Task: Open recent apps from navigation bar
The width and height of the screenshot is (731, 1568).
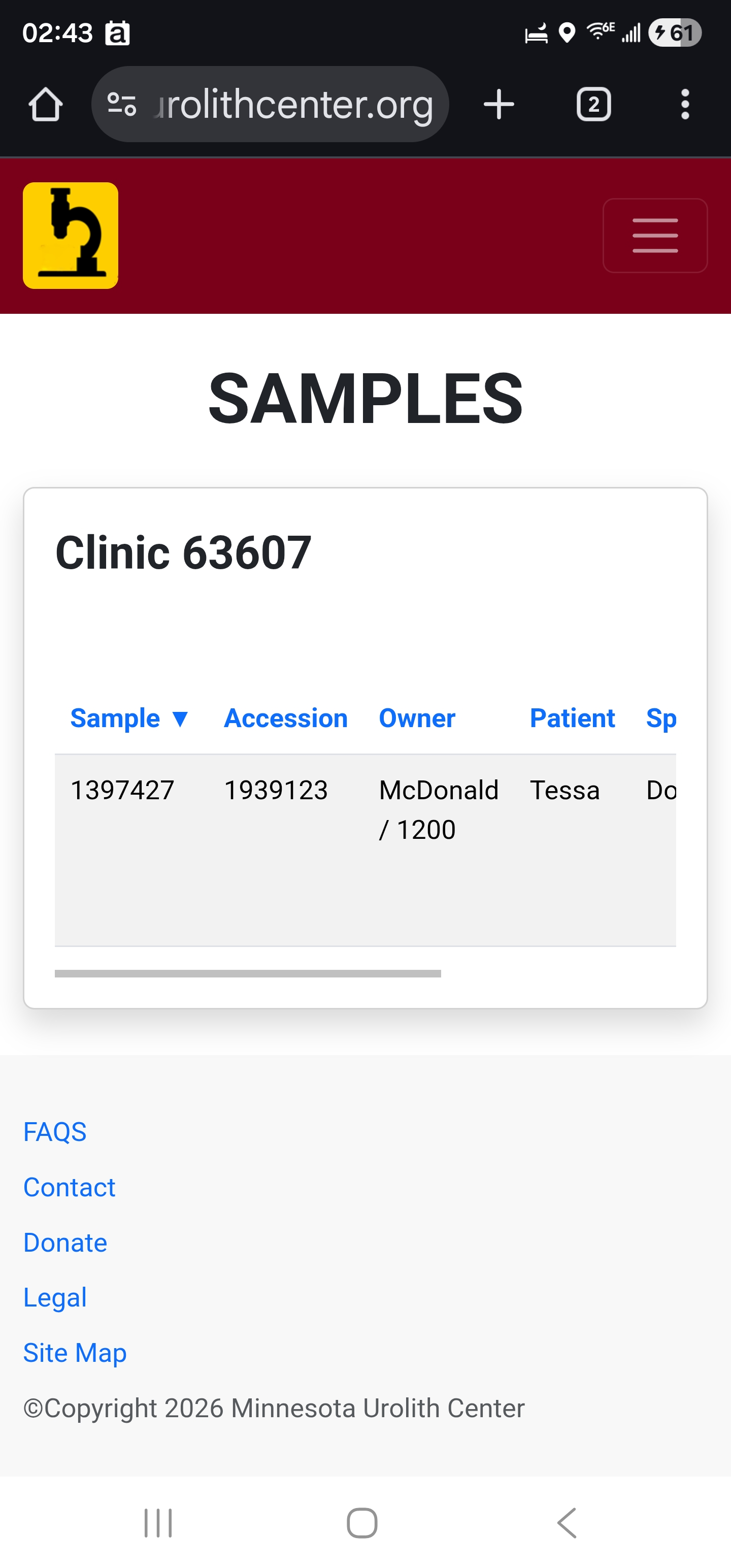Action: [158, 1523]
